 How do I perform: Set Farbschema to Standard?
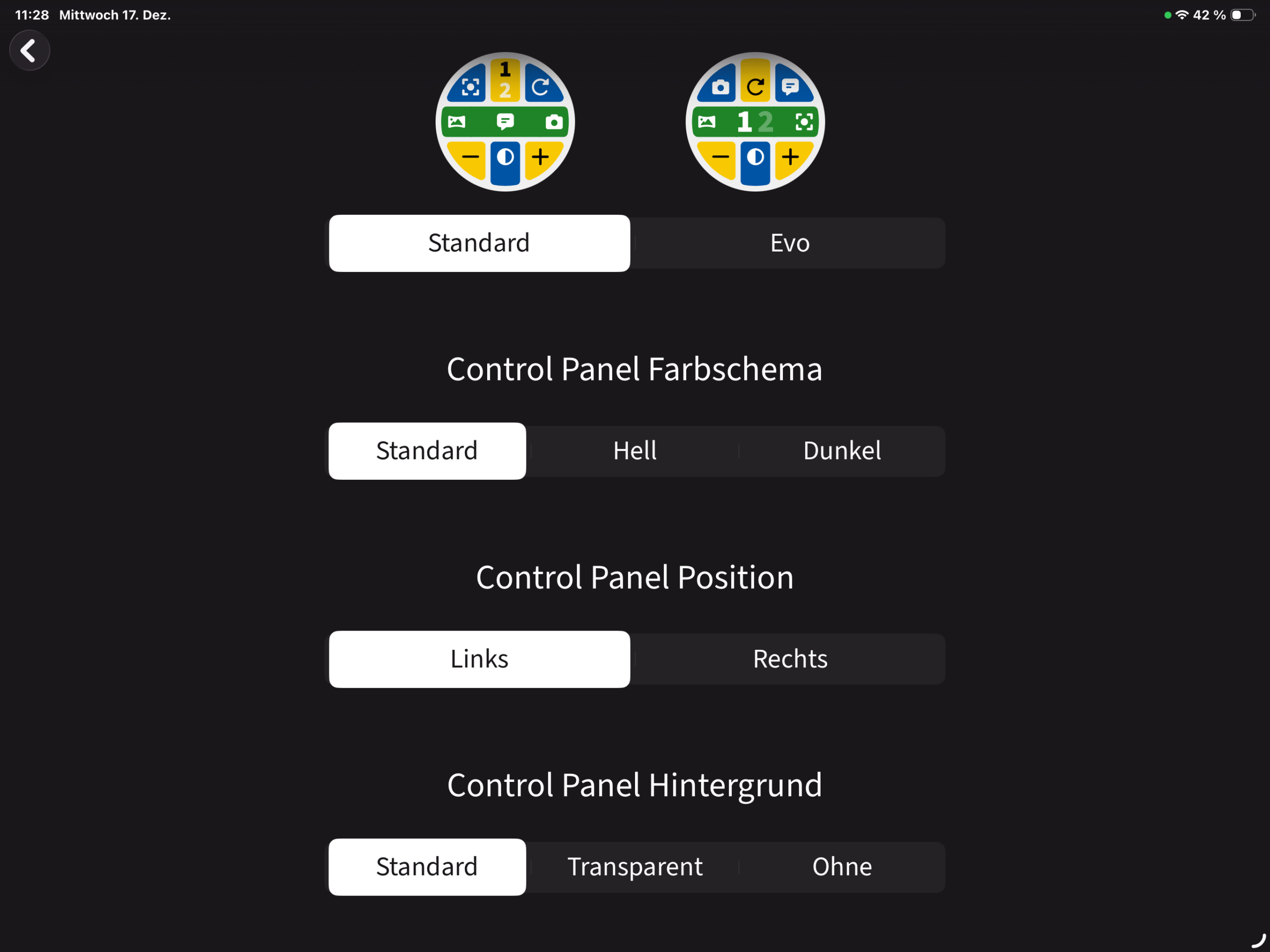click(x=427, y=451)
